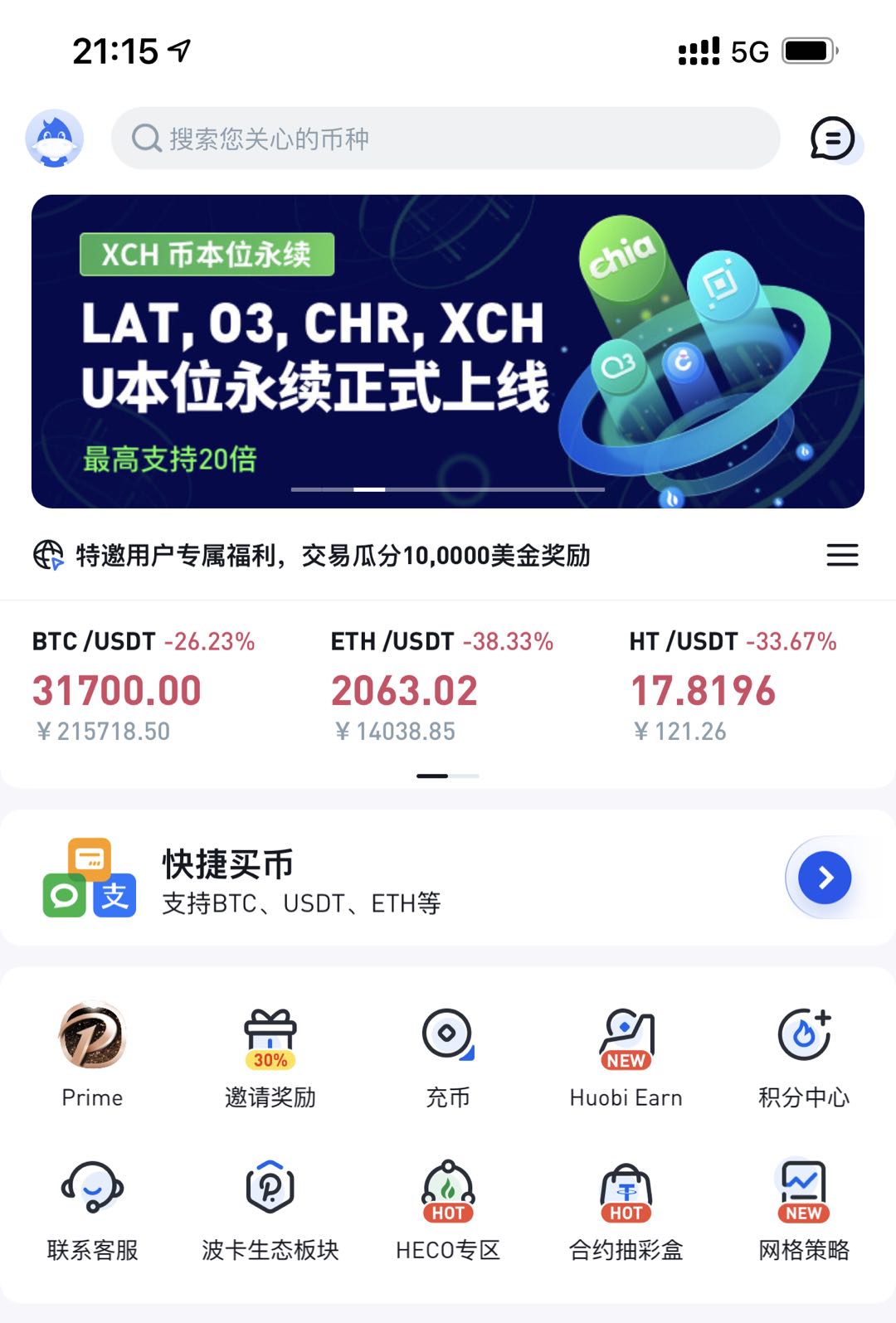Open the announcements list menu icon

pyautogui.click(x=842, y=555)
